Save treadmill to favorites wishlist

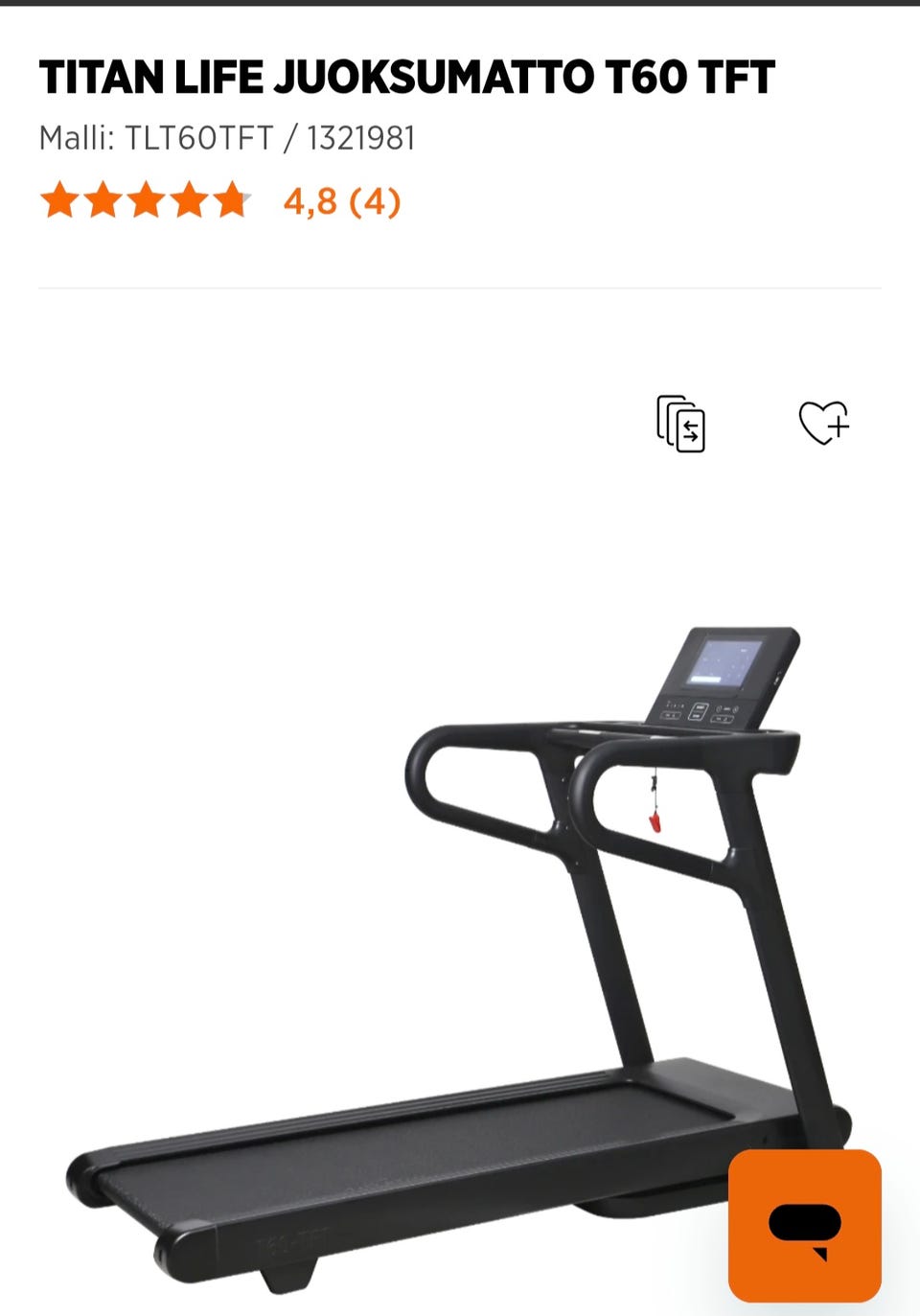point(823,423)
